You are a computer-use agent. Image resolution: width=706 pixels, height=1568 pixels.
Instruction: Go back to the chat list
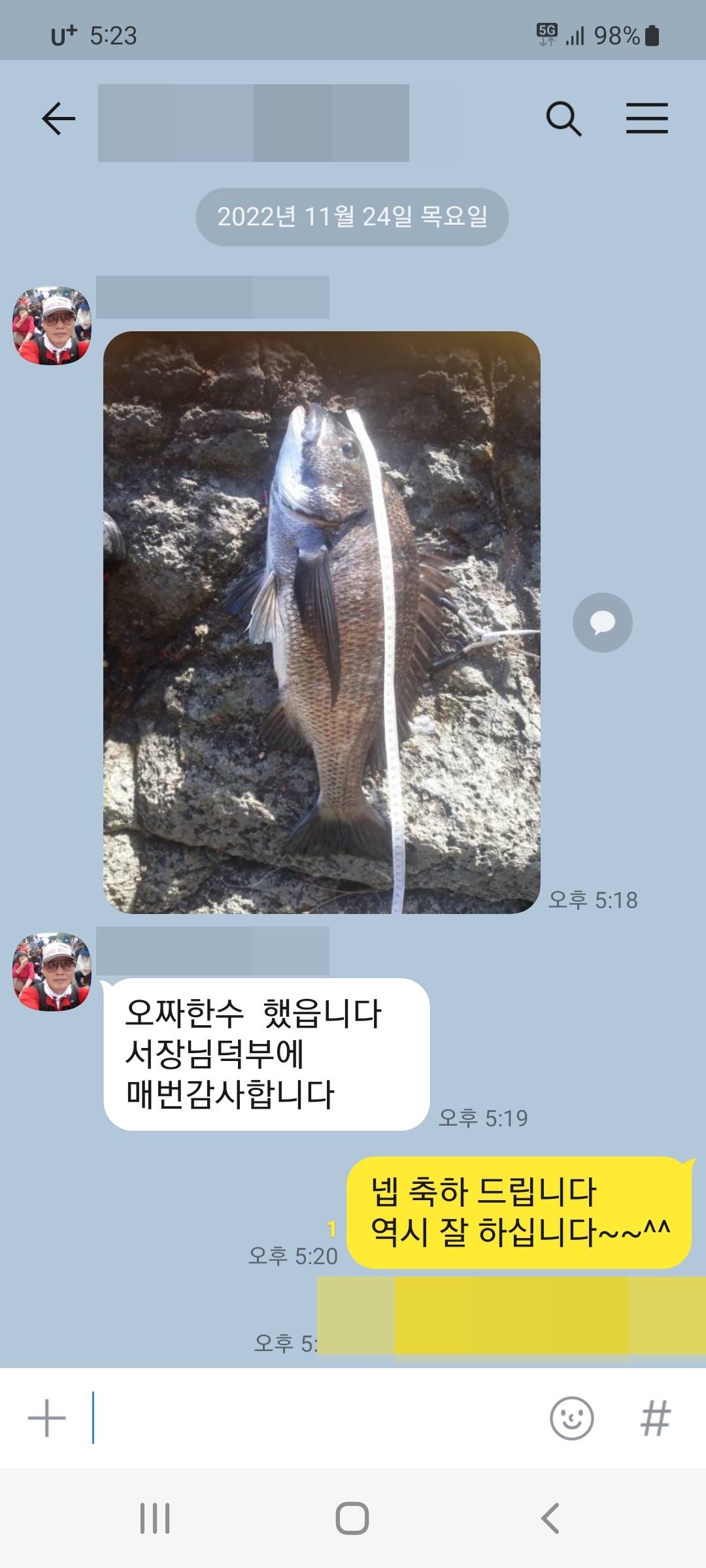click(58, 119)
